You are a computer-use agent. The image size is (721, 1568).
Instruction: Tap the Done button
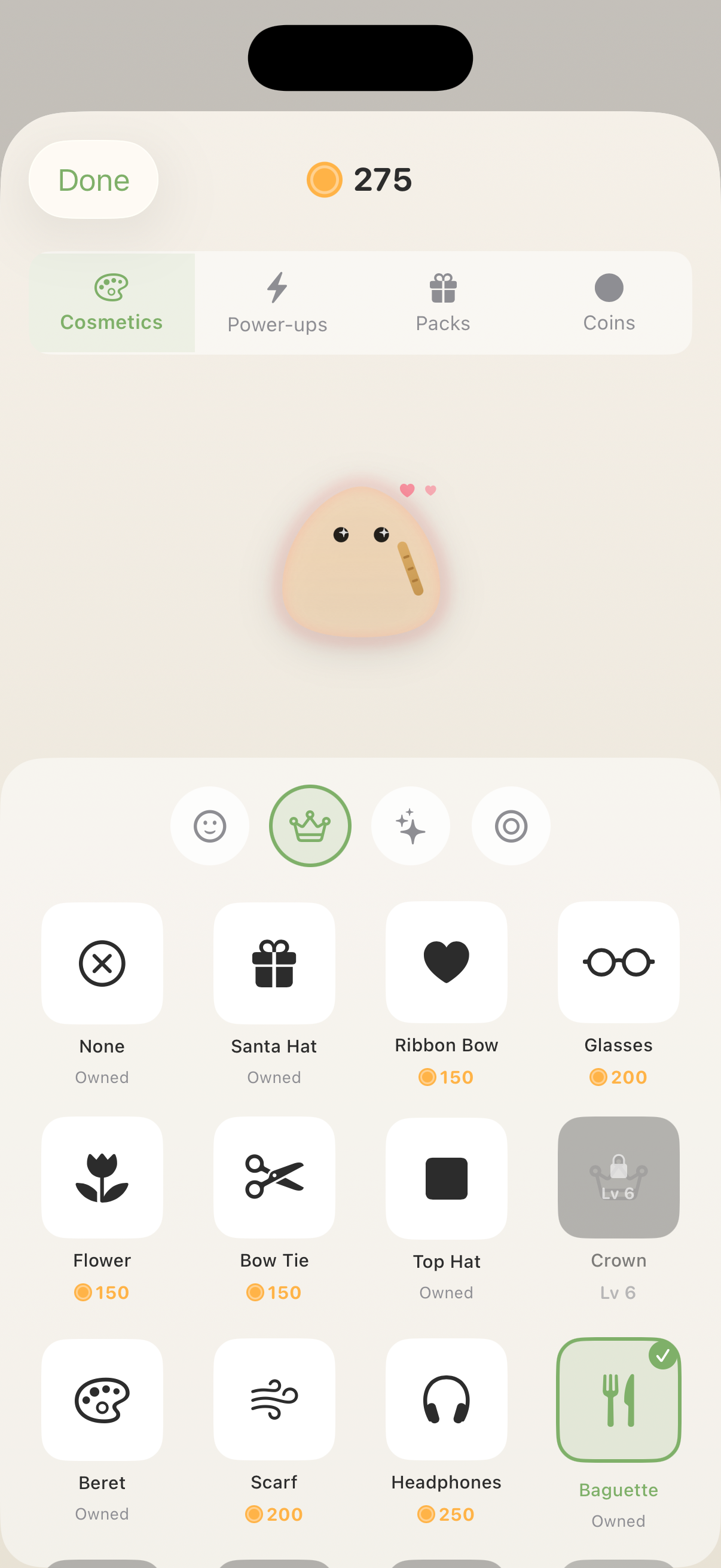94,179
